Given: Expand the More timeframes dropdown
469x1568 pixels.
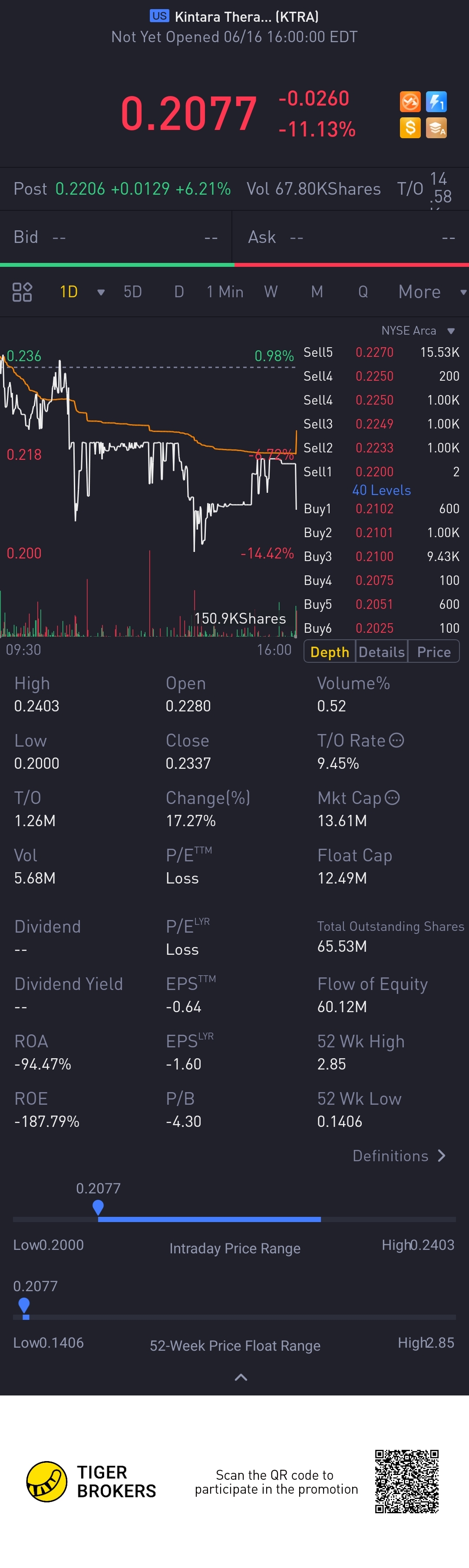Looking at the screenshot, I should pos(431,292).
